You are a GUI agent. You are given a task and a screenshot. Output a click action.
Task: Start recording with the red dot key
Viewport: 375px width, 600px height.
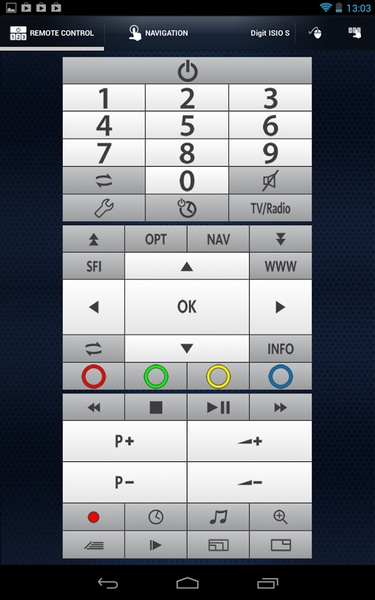94,517
